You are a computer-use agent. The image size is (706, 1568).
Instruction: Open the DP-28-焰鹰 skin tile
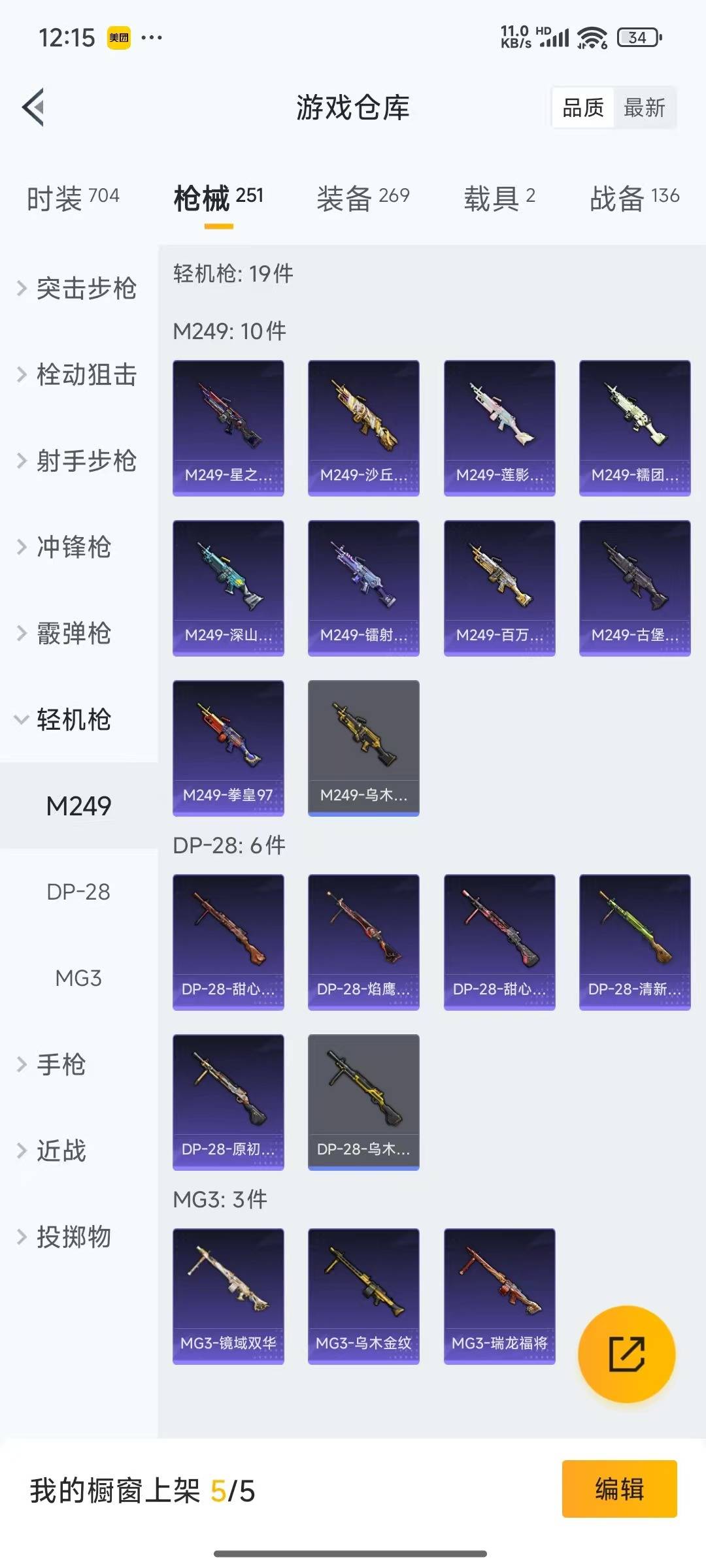click(x=363, y=942)
